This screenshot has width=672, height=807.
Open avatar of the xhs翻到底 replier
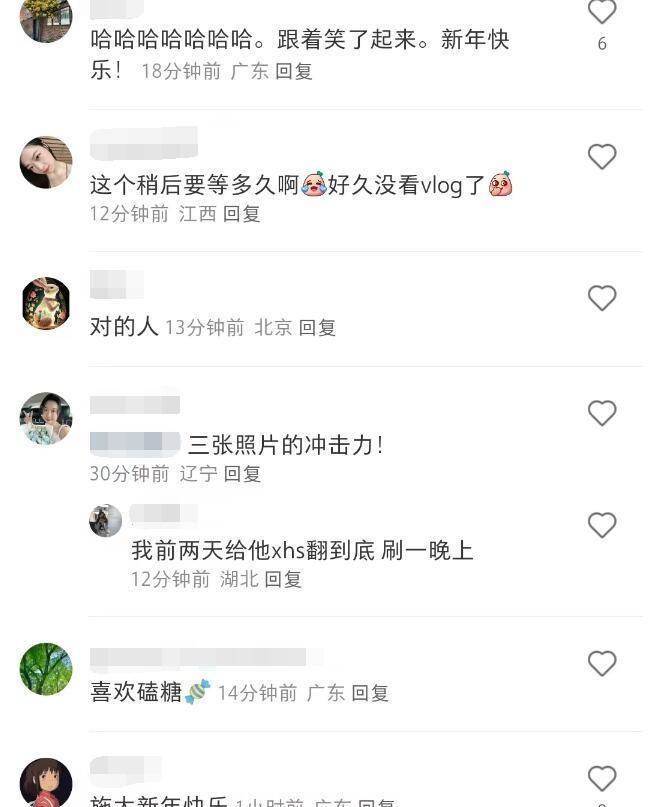coord(106,521)
